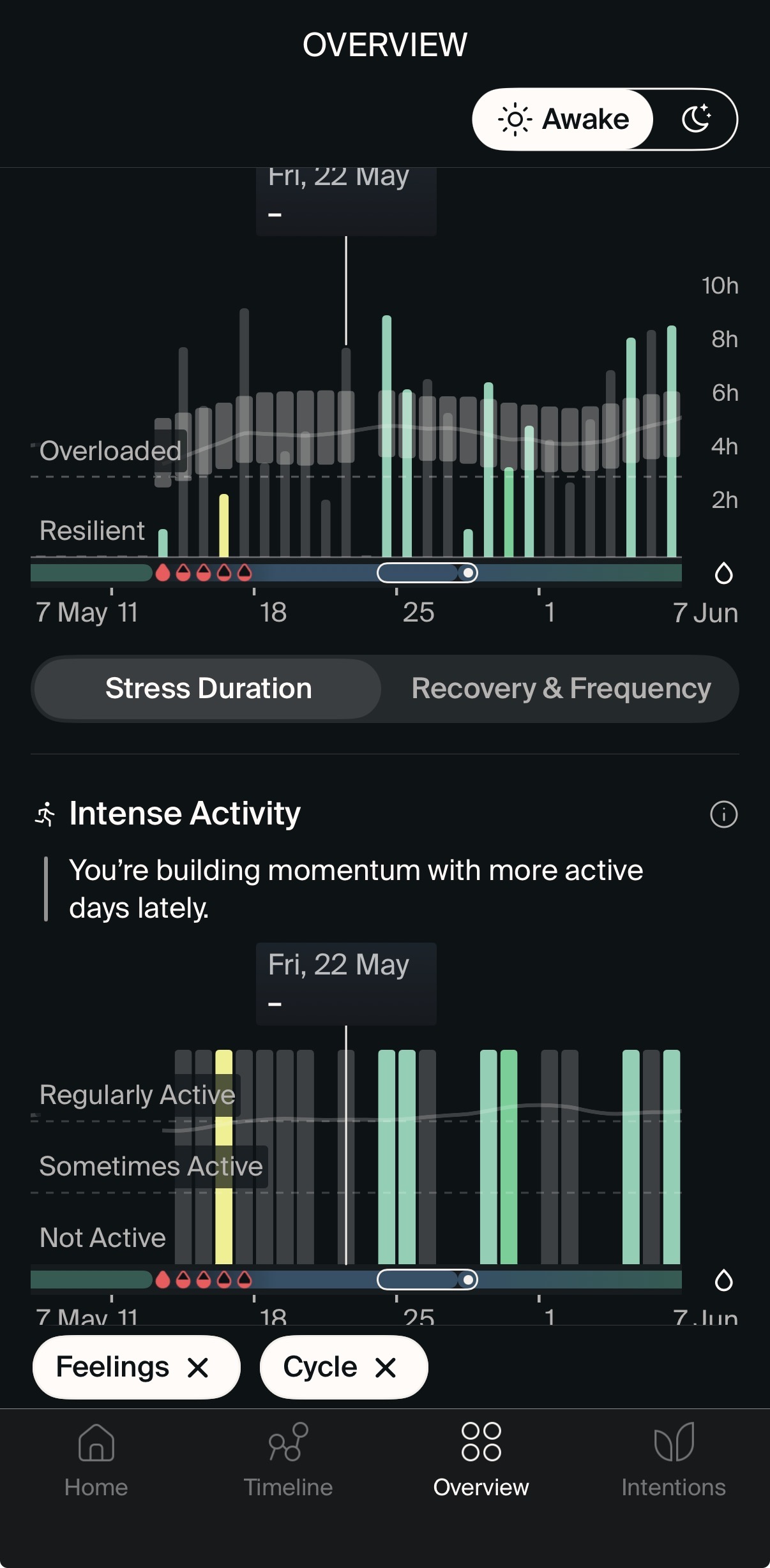Select the Stress Duration segment
The image size is (770, 1568).
(x=208, y=689)
